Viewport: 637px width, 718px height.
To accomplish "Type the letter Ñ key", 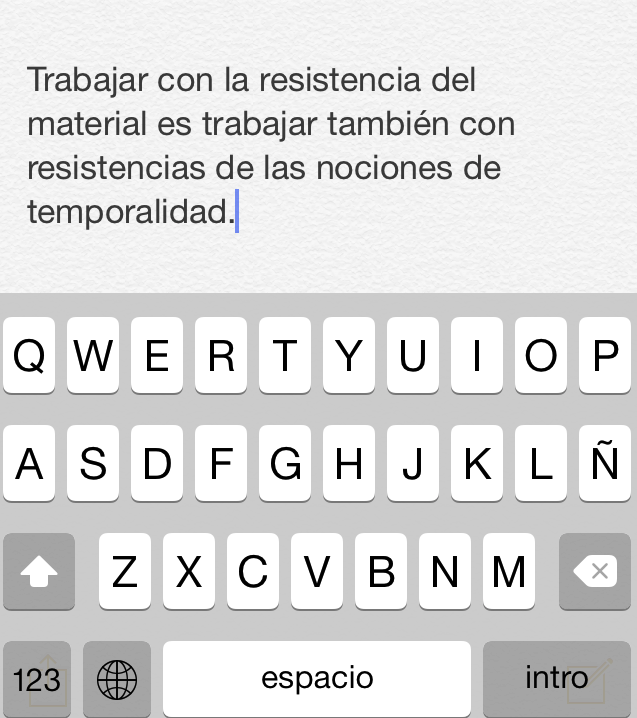I will coord(604,464).
